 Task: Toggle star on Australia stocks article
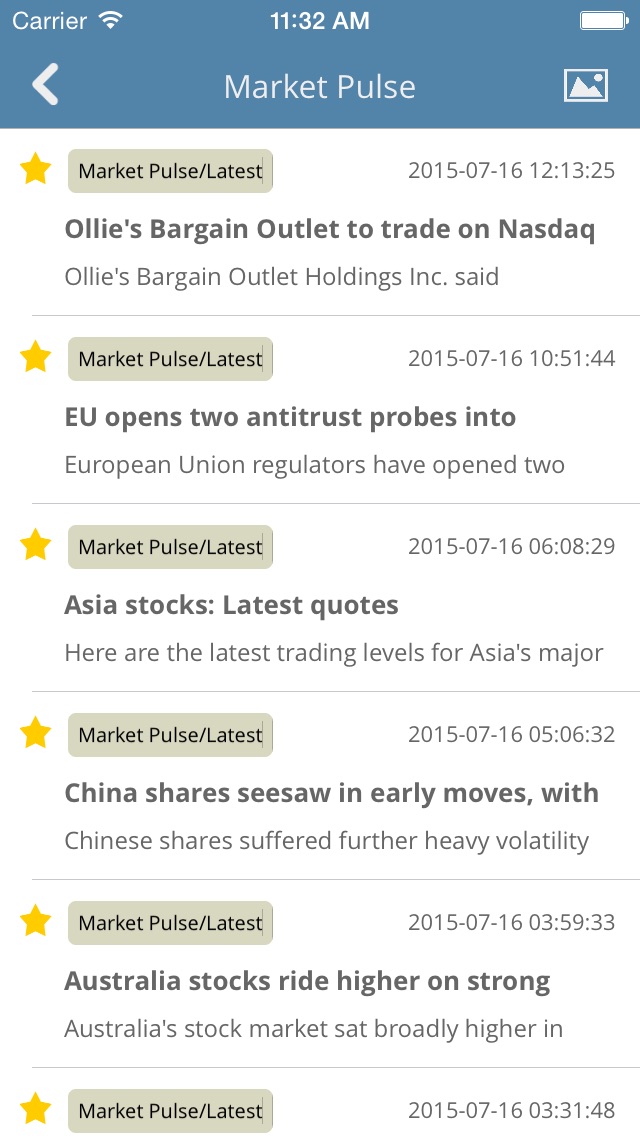pos(36,921)
